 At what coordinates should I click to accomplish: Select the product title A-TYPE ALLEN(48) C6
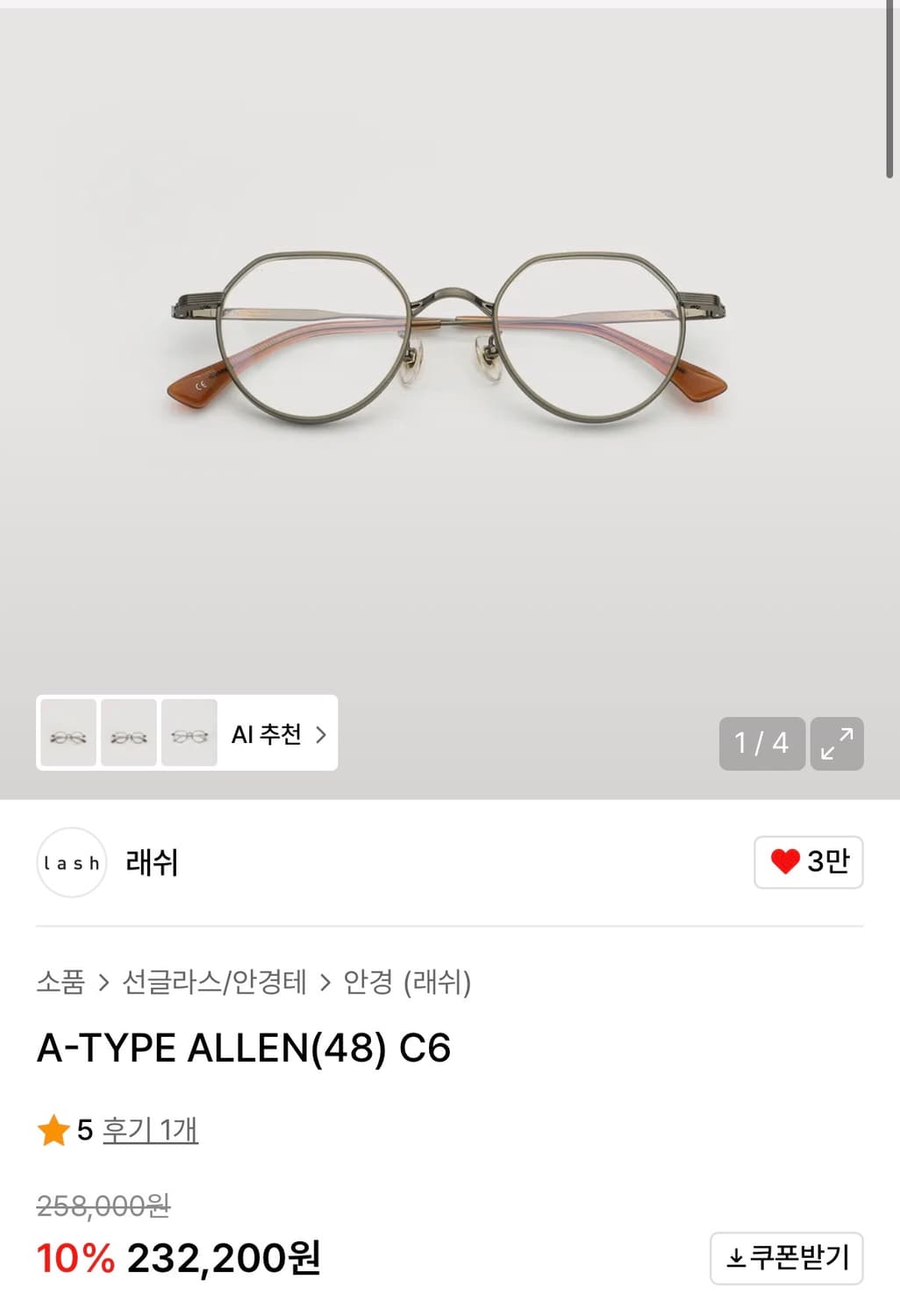[245, 1048]
